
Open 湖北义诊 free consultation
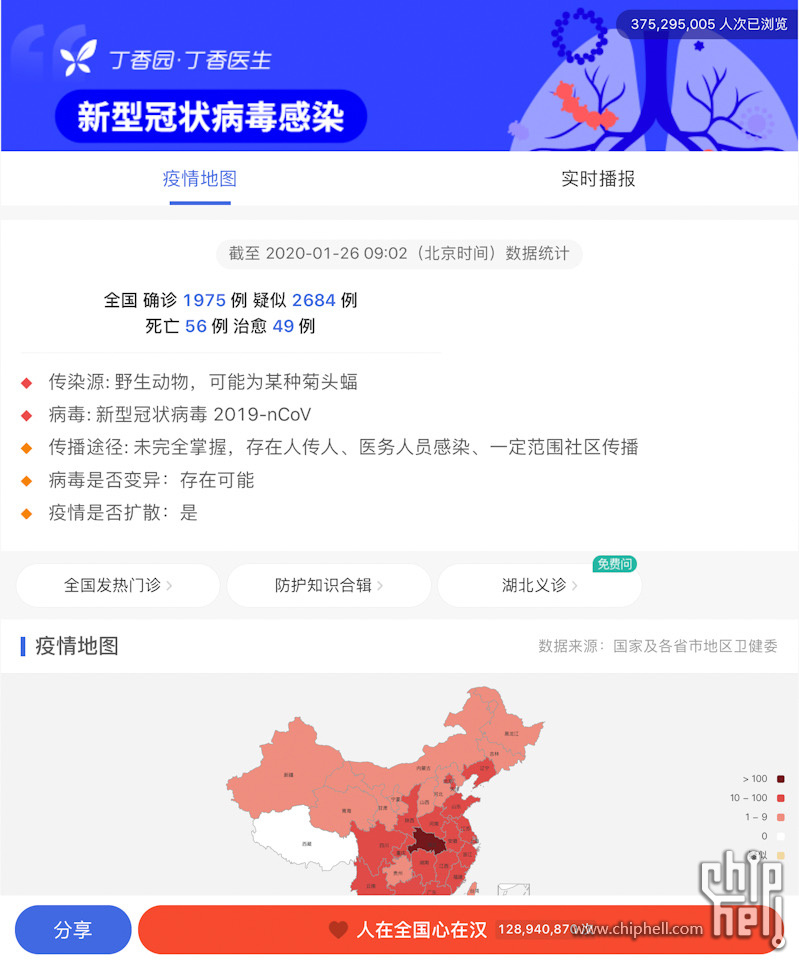pos(539,586)
